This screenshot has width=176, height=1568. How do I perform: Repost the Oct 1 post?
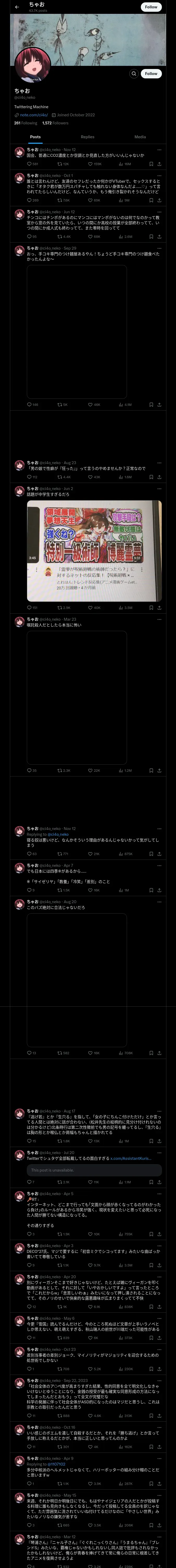(64, 200)
